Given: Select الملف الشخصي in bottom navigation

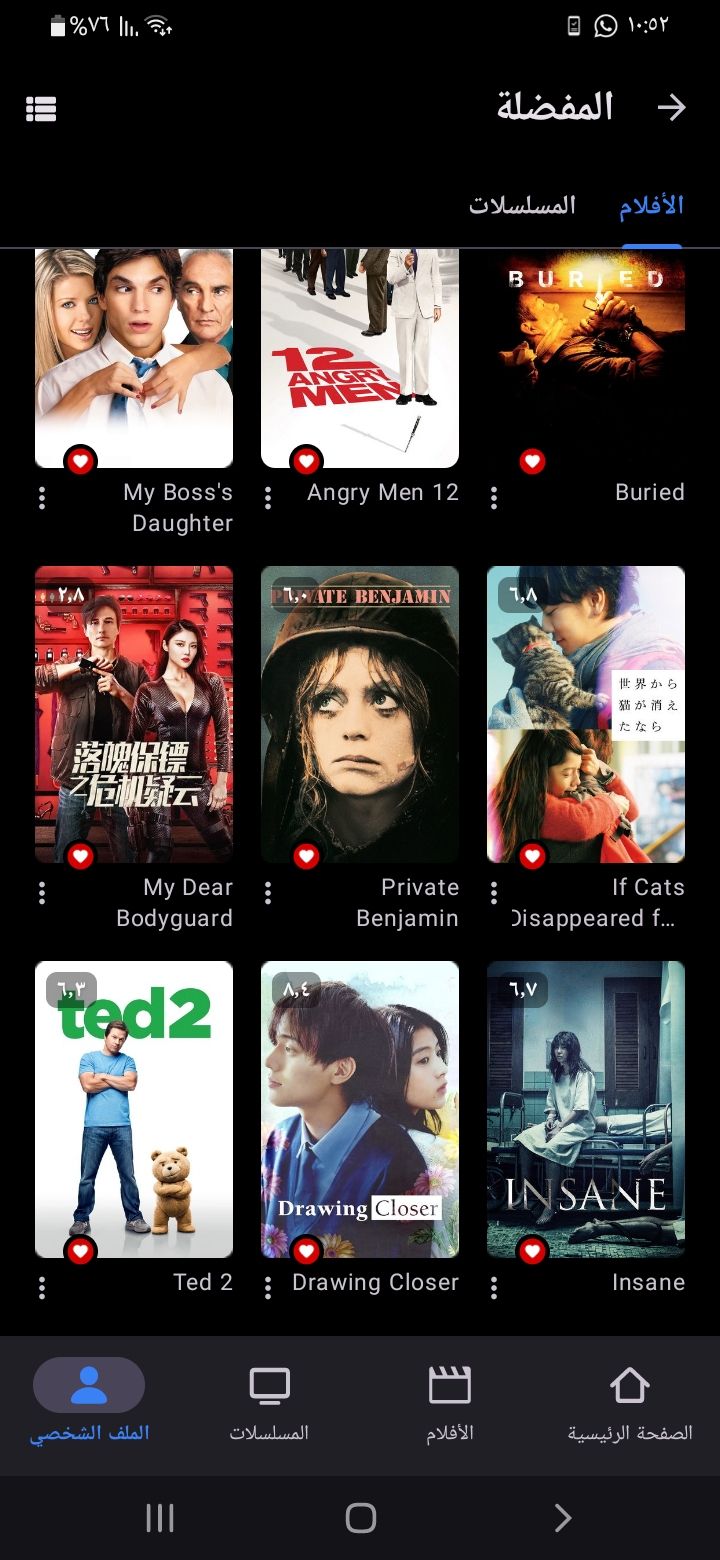Looking at the screenshot, I should 89,1405.
